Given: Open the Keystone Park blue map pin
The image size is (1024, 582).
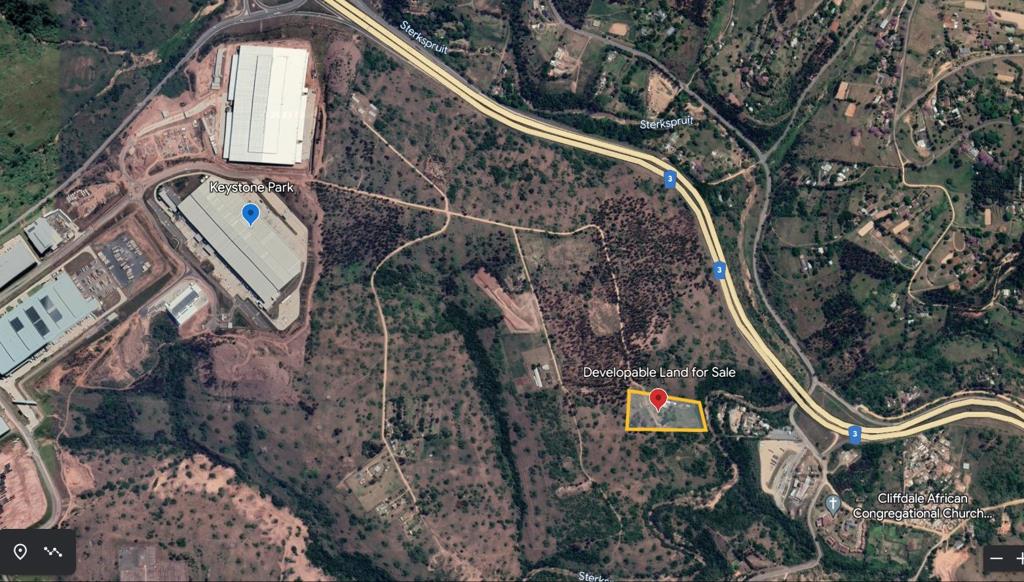Looking at the screenshot, I should [x=251, y=213].
